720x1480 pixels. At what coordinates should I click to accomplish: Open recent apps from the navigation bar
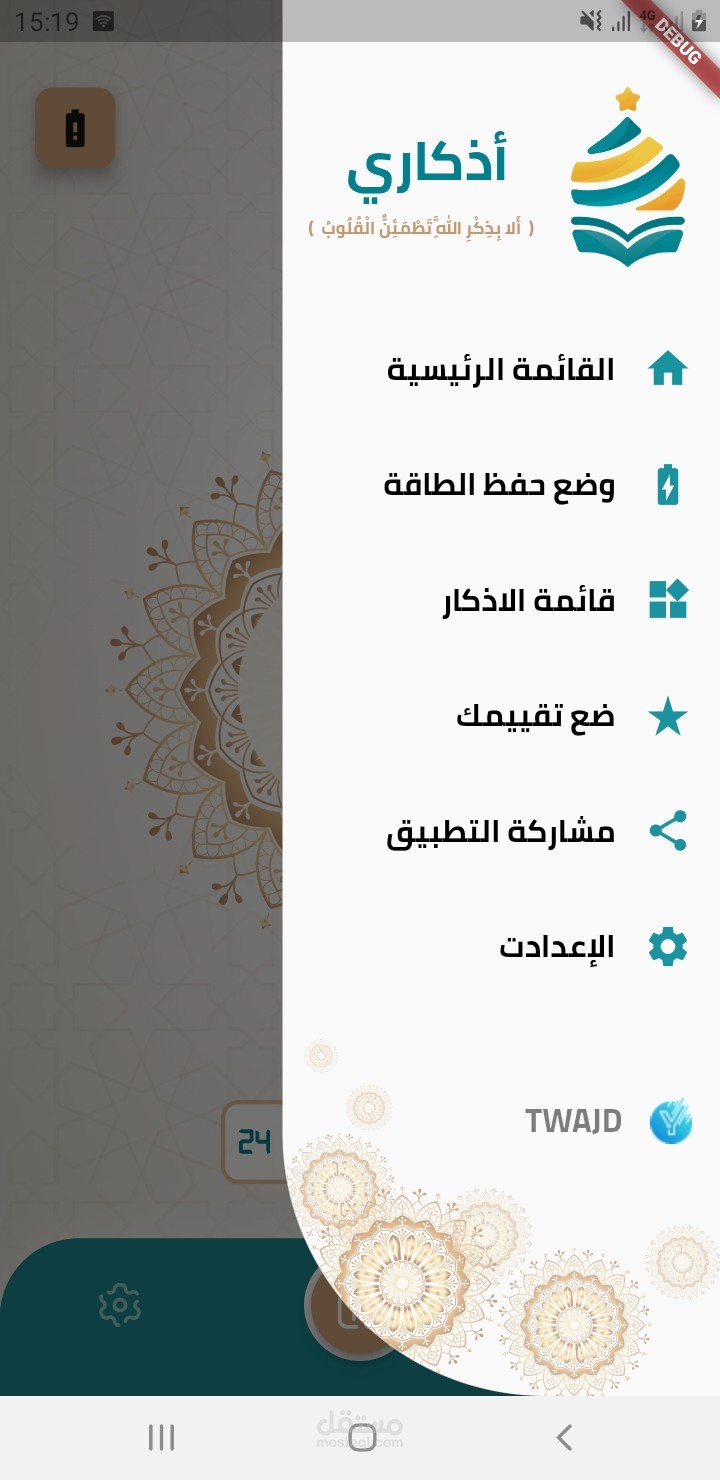pyautogui.click(x=161, y=1438)
